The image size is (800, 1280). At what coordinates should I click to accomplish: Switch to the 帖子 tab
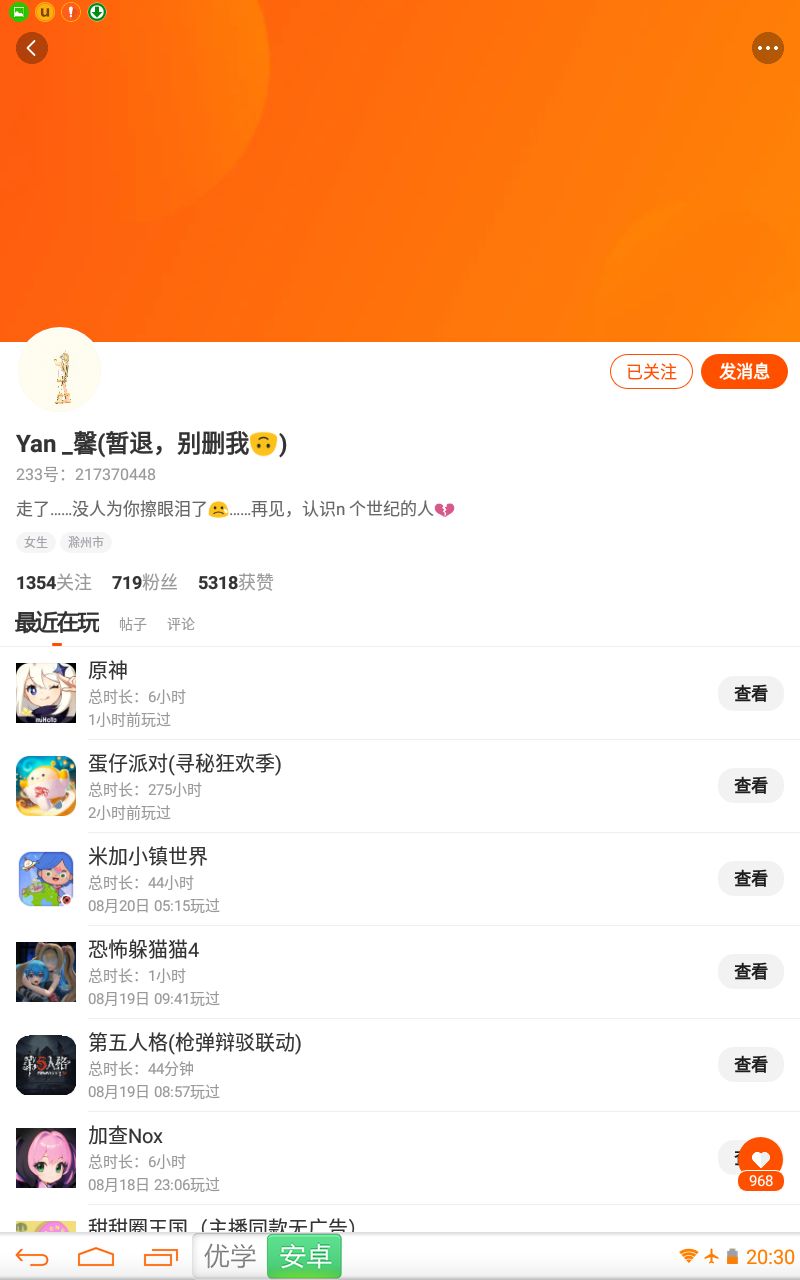[x=133, y=624]
